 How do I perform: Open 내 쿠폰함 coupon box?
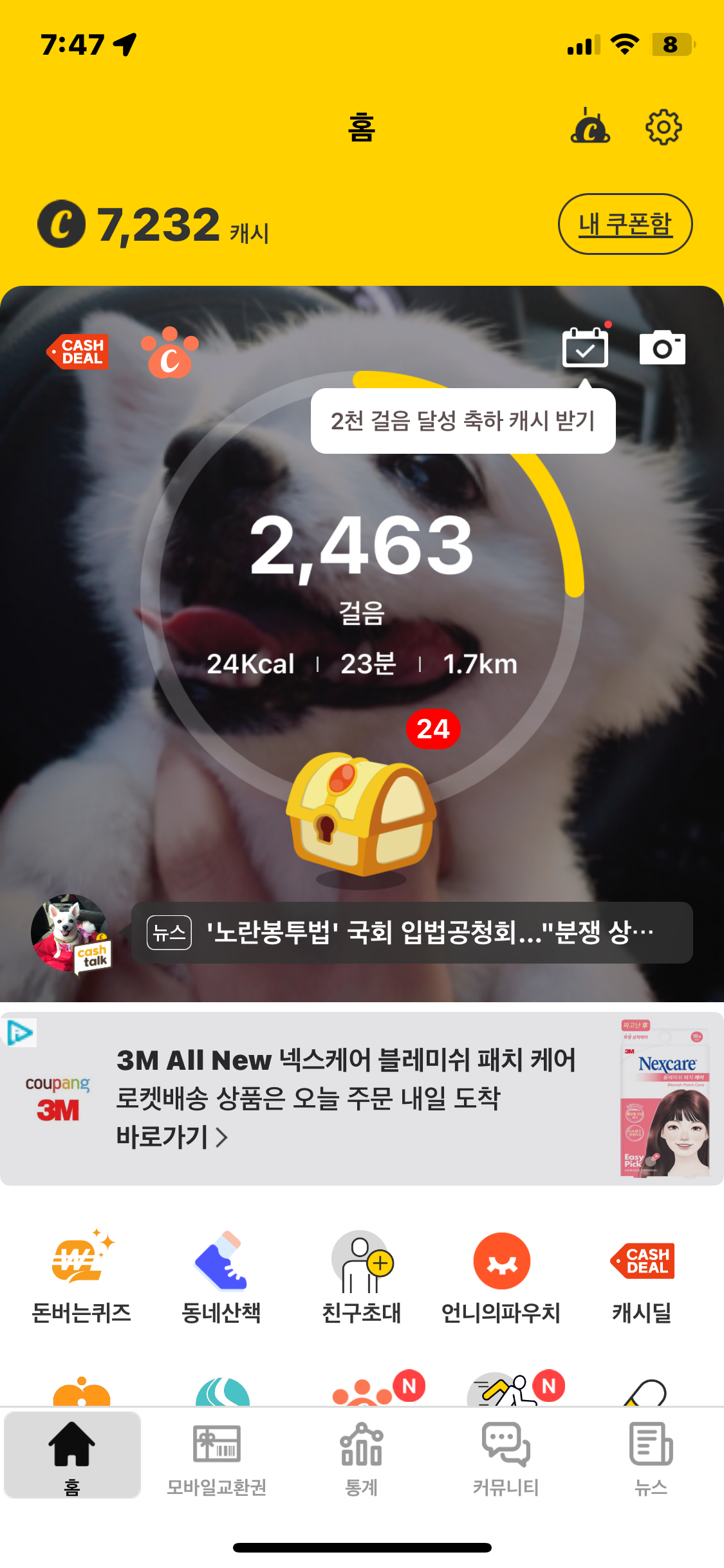(625, 224)
